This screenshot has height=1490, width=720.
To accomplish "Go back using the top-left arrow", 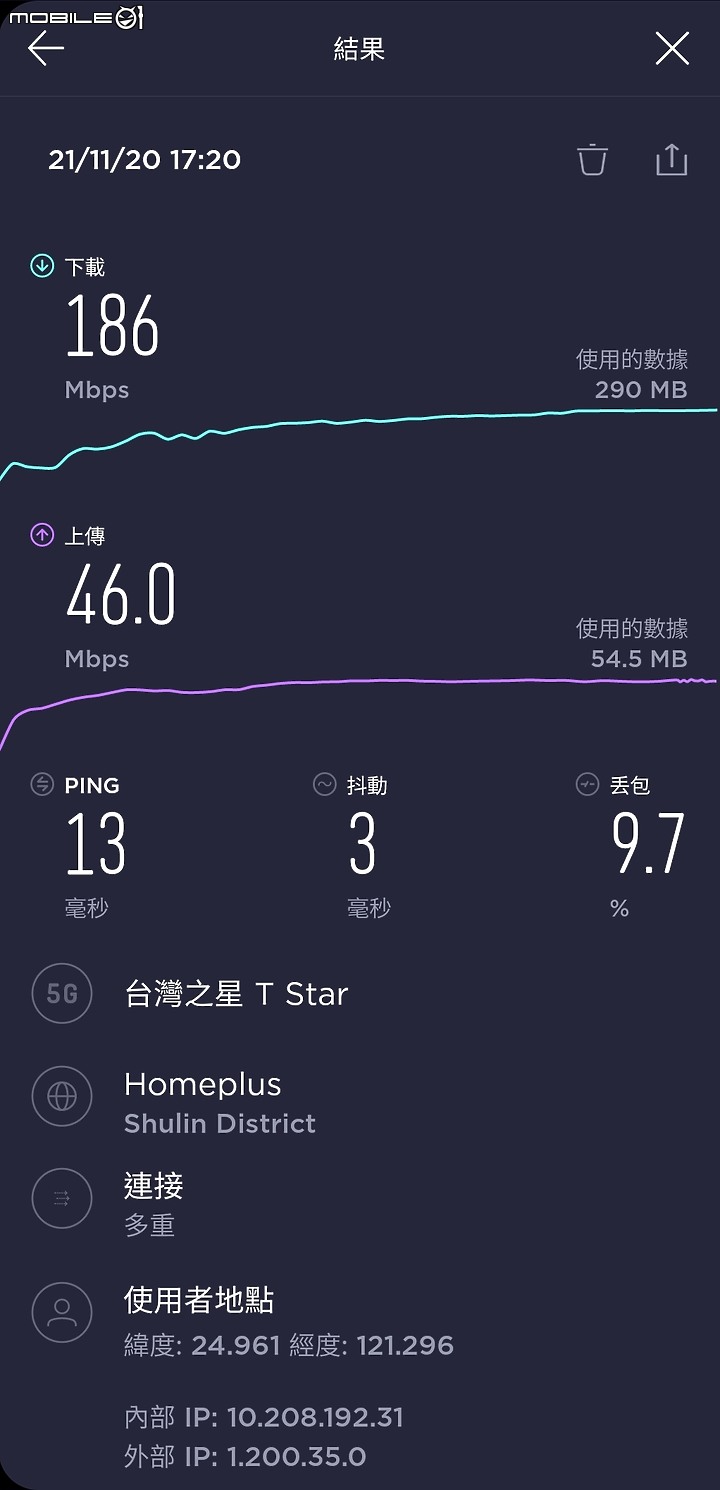I will [46, 49].
